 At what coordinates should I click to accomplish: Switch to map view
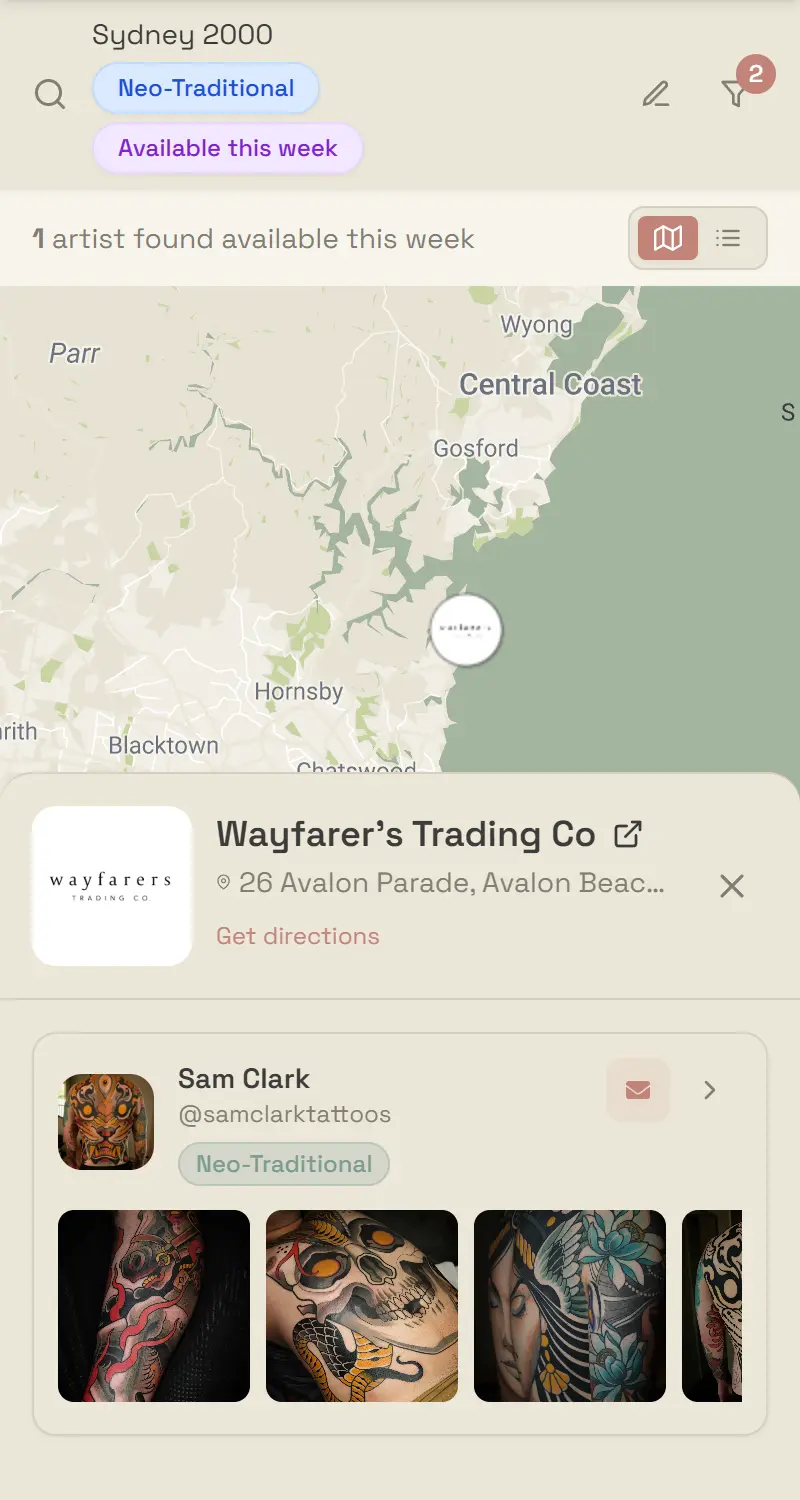point(668,238)
